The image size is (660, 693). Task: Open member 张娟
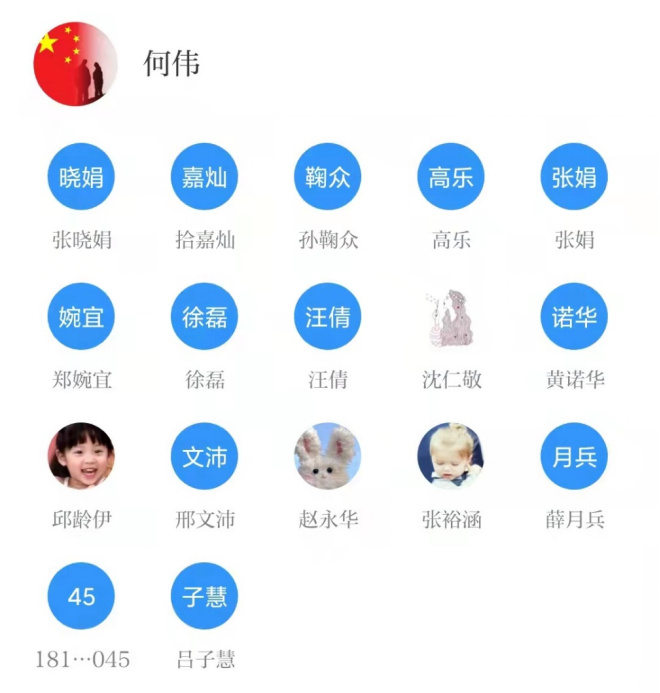click(x=574, y=177)
